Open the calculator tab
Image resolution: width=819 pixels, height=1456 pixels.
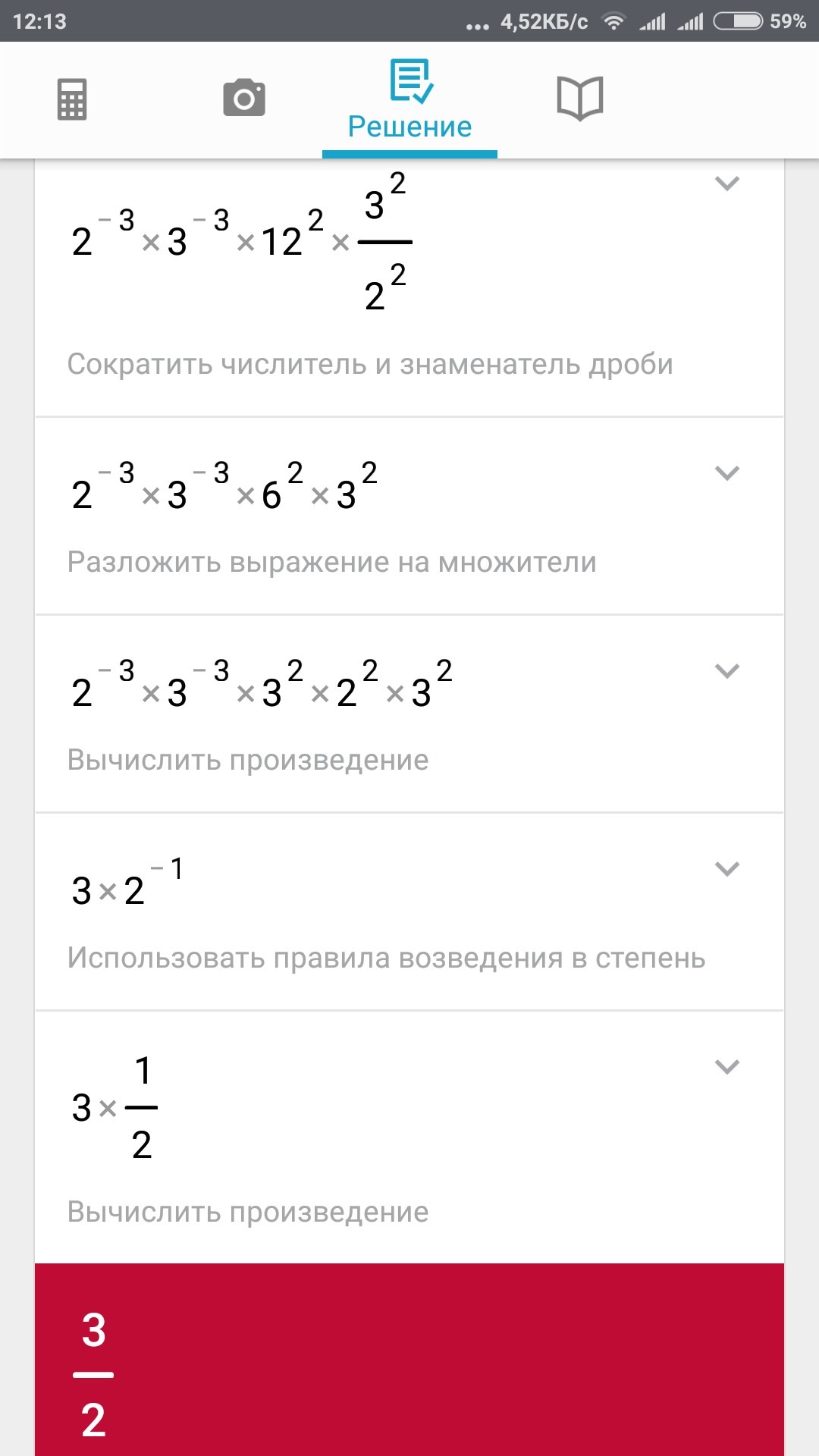click(72, 99)
